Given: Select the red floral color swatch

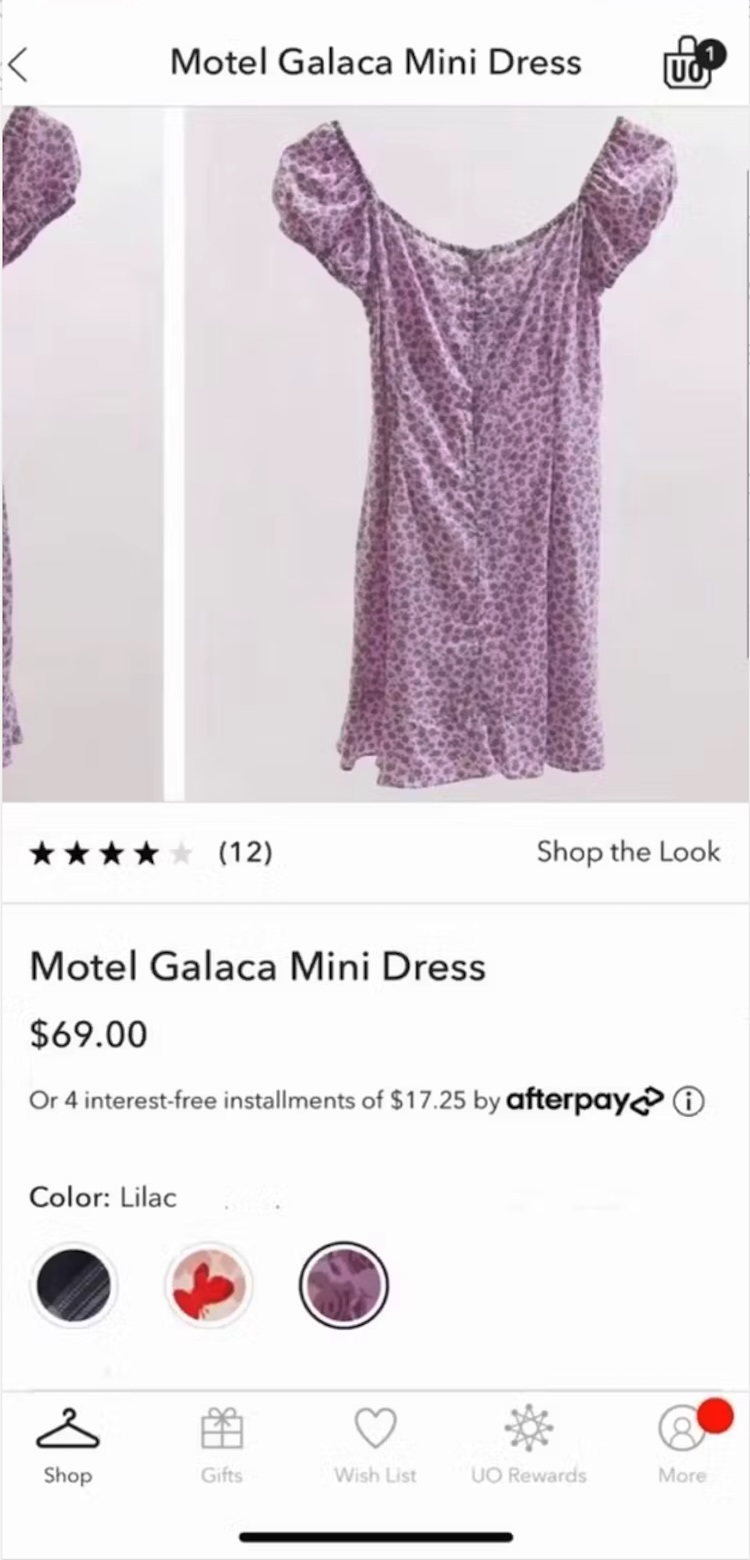Looking at the screenshot, I should (208, 1285).
